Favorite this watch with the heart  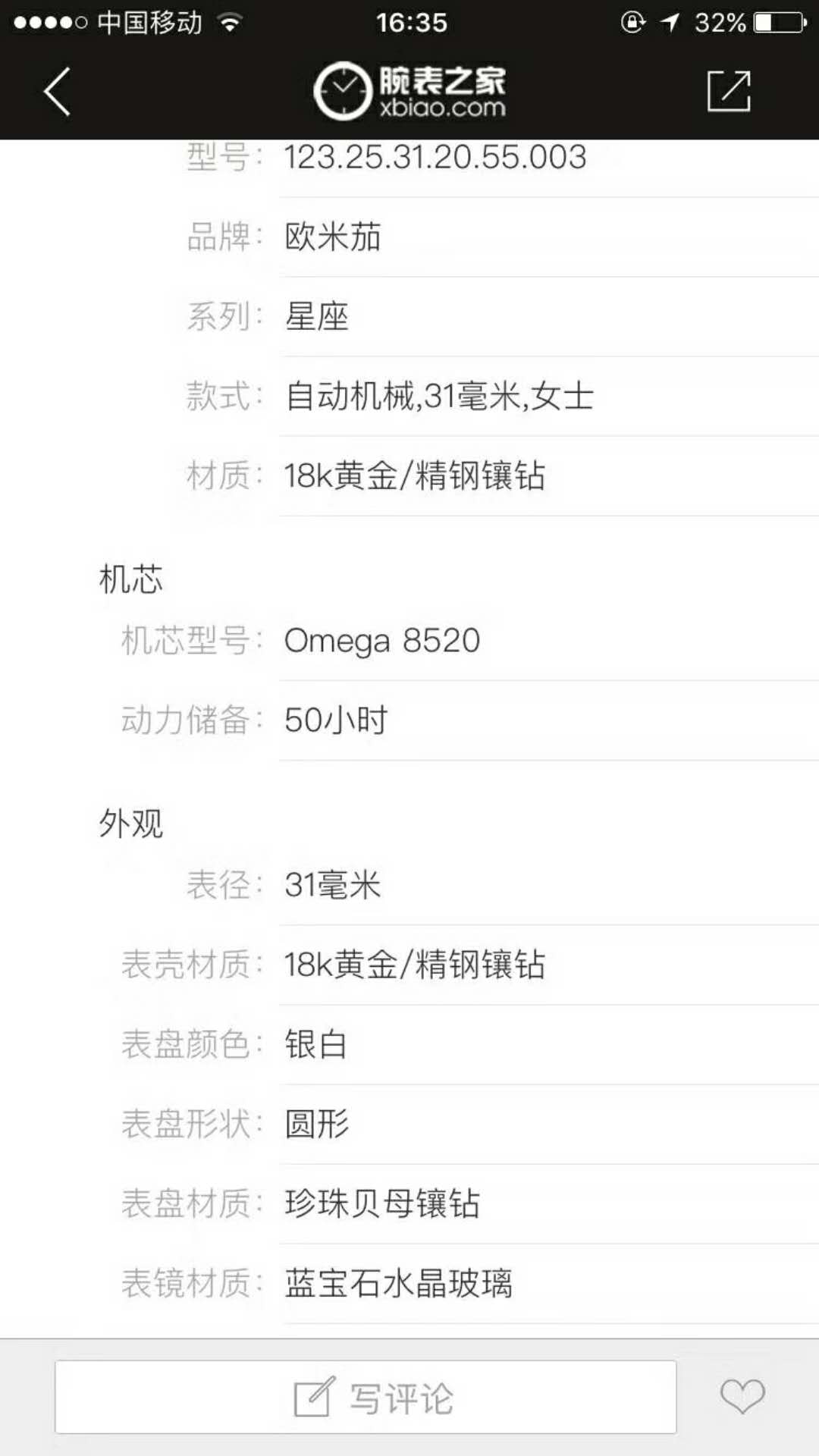pos(742,1396)
